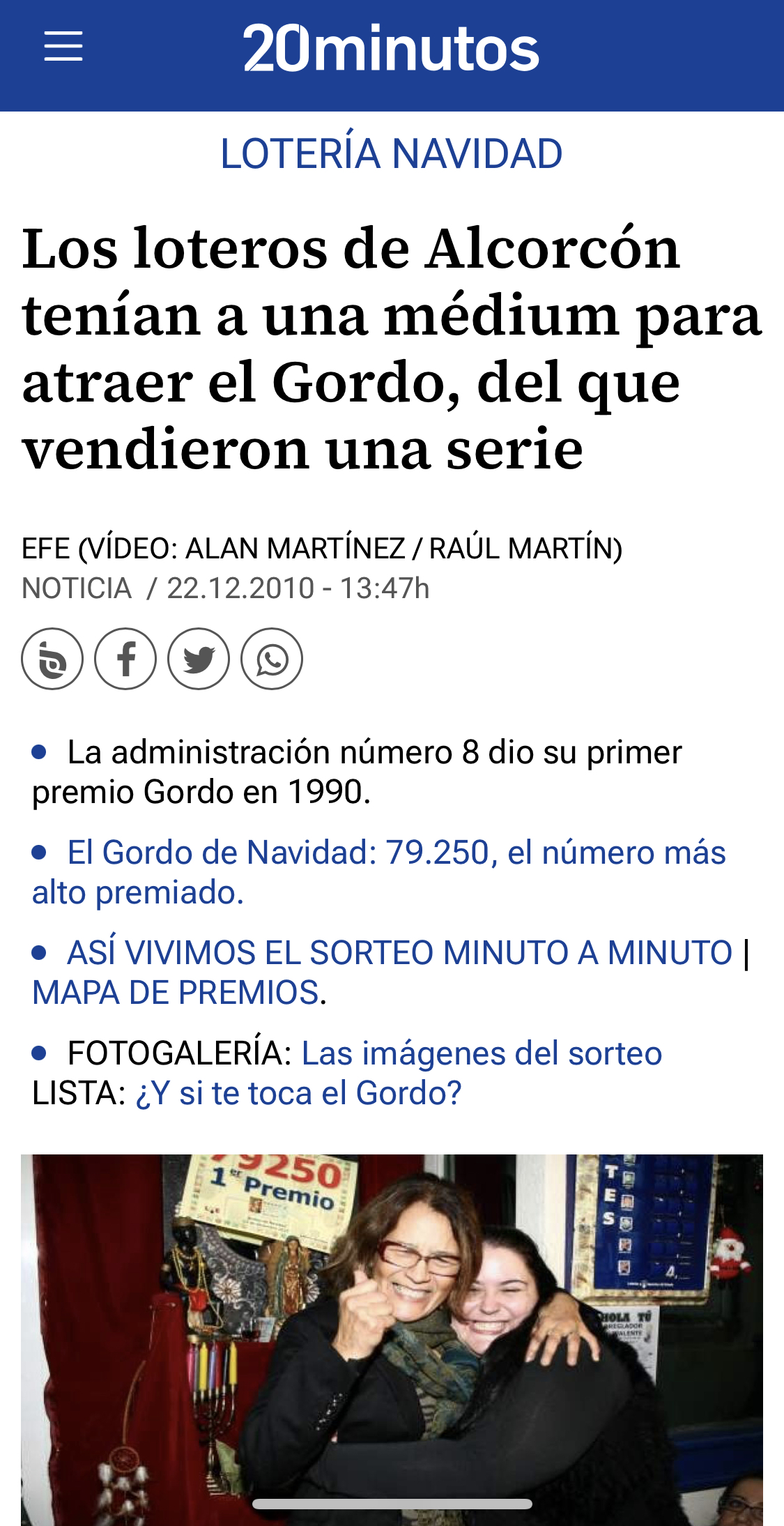Screen dimensions: 784x1526
Task: Open Así vivimos el sorteo minuto a minuto
Action: (x=399, y=953)
